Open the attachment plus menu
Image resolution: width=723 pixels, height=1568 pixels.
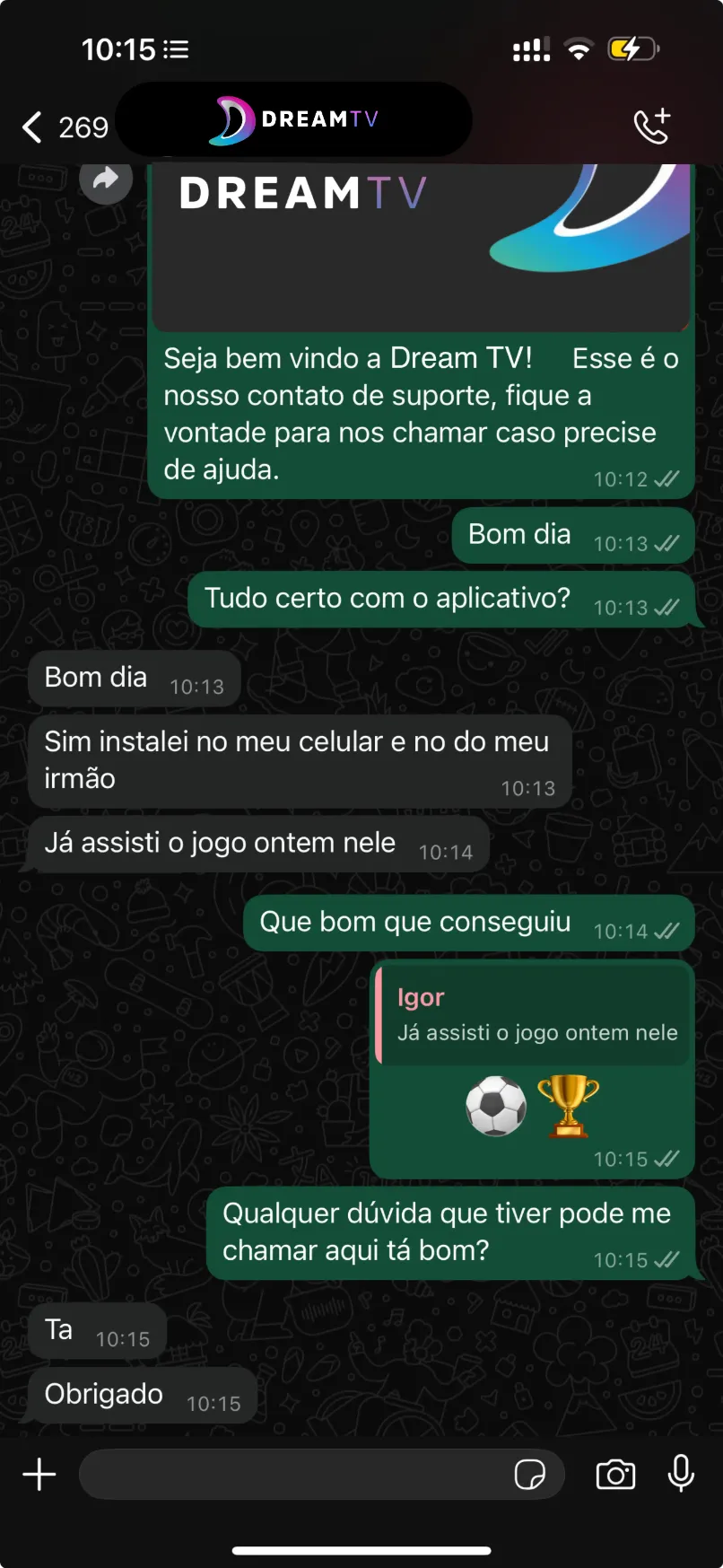coord(39,1474)
